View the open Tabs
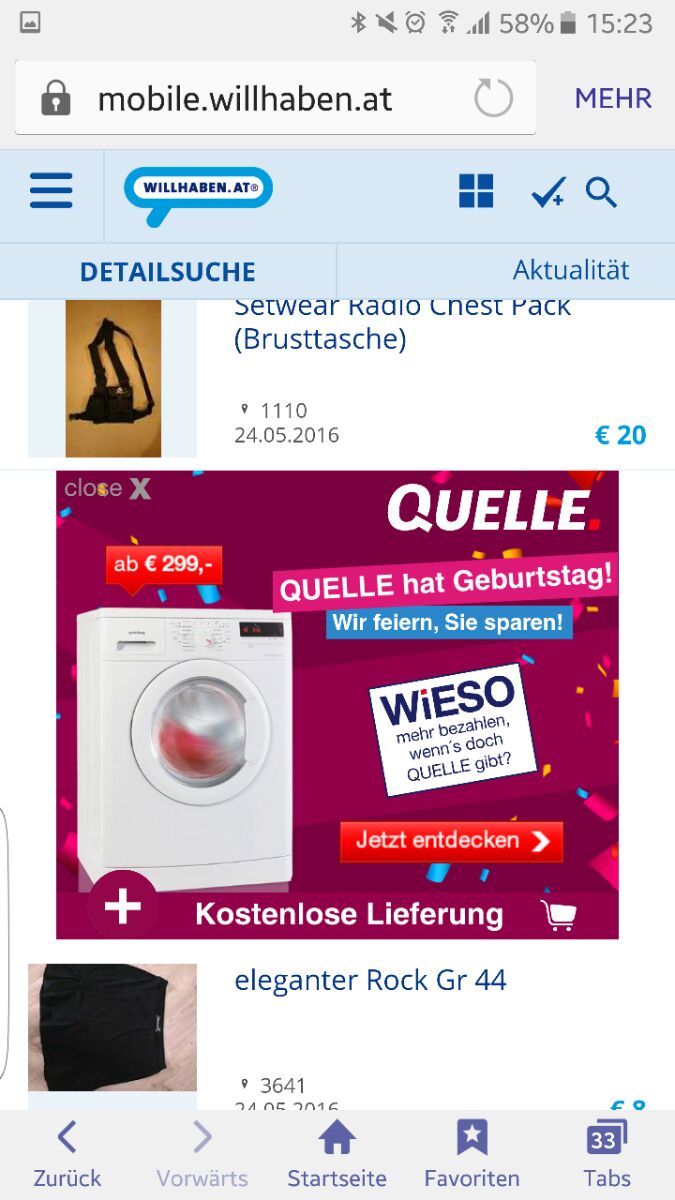The height and width of the screenshot is (1200, 675). click(607, 1153)
